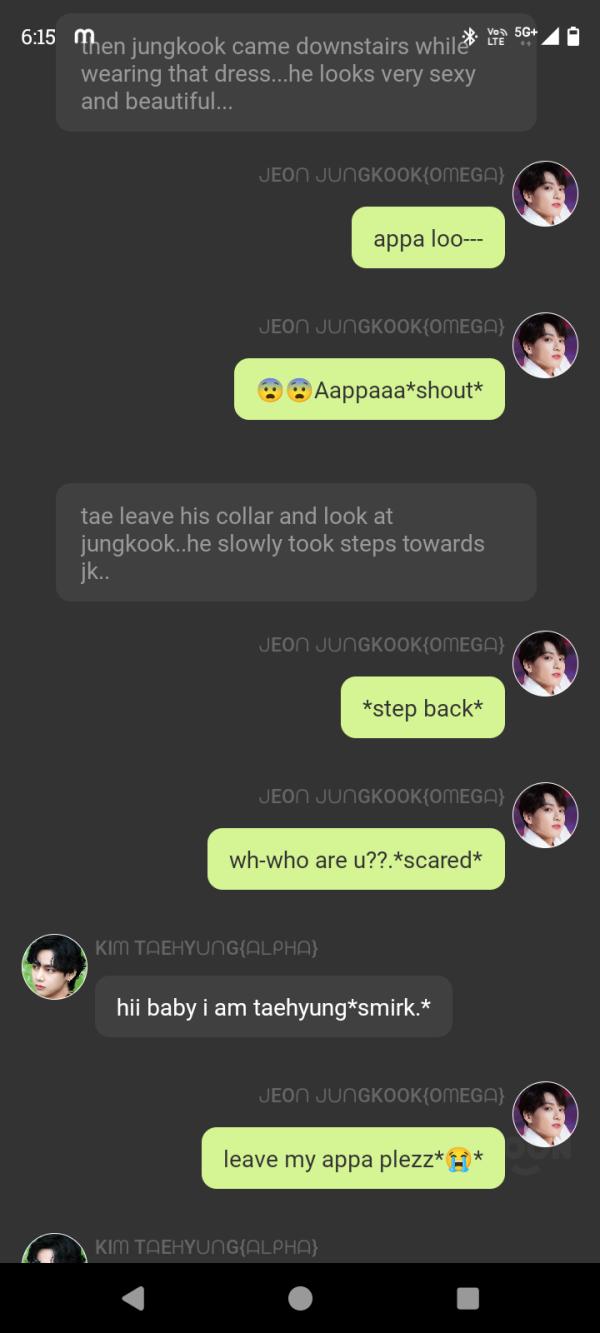Return to the home screen
Screen dimensions: 600x1333
[x=300, y=1297]
